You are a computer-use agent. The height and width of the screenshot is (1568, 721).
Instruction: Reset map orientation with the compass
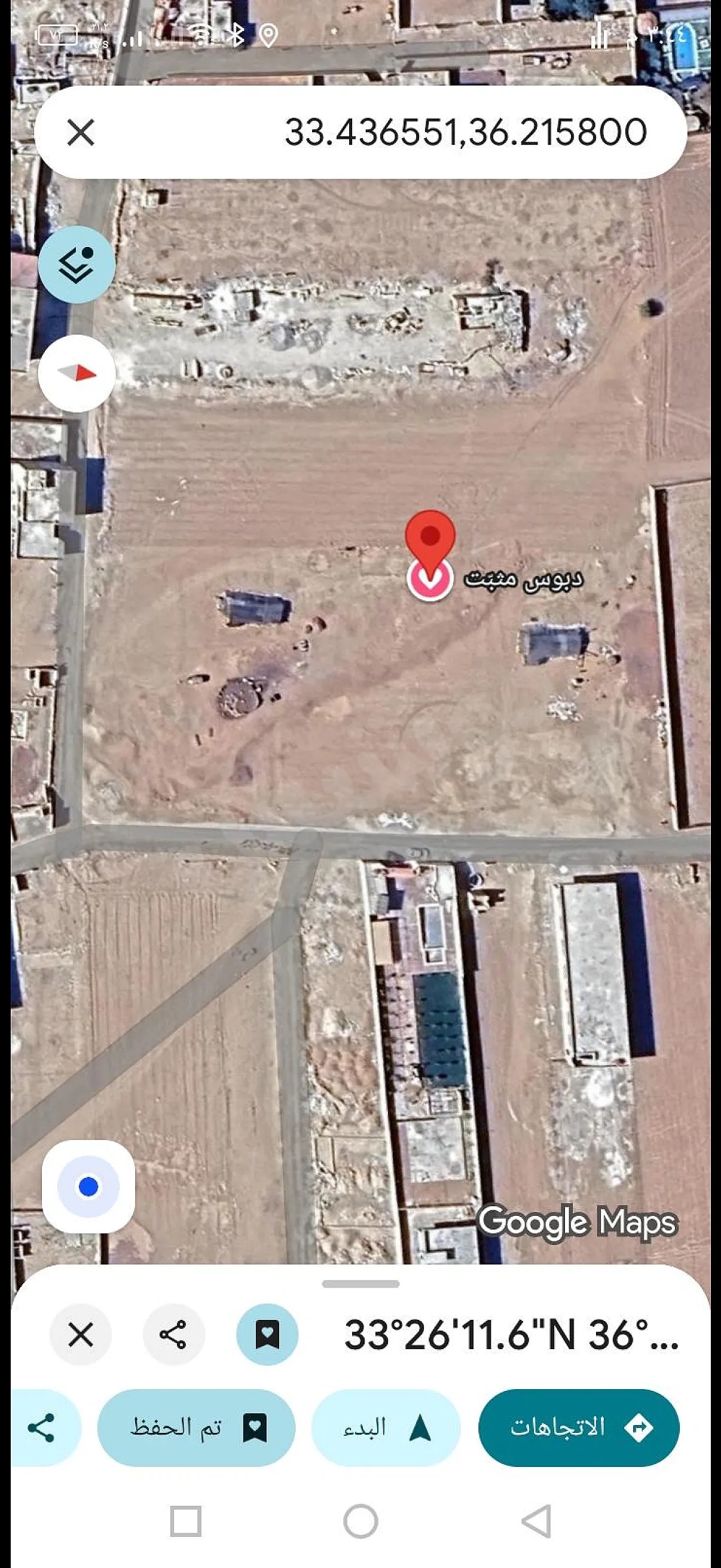77,373
